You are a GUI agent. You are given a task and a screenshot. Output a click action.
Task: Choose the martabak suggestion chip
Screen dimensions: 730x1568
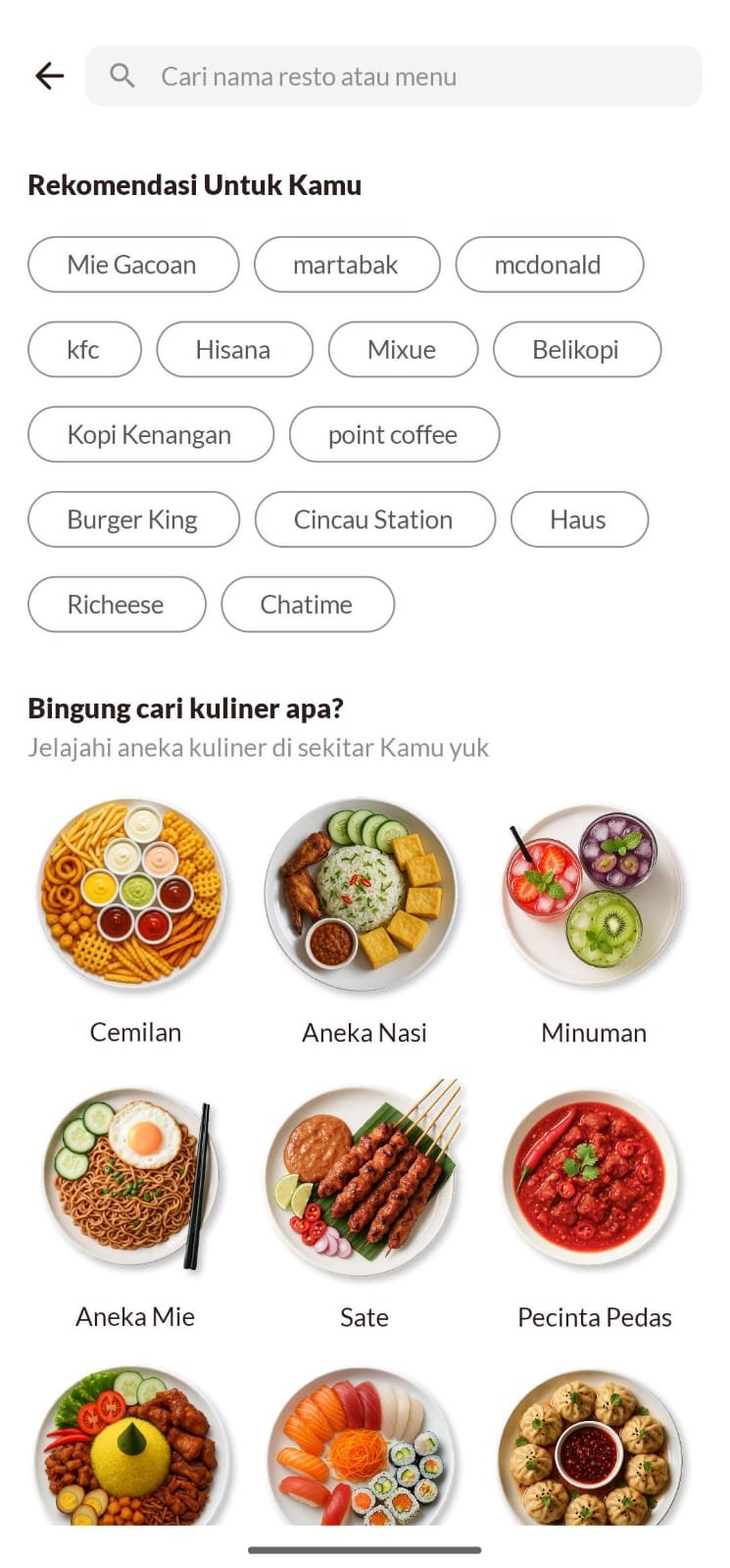(x=346, y=265)
